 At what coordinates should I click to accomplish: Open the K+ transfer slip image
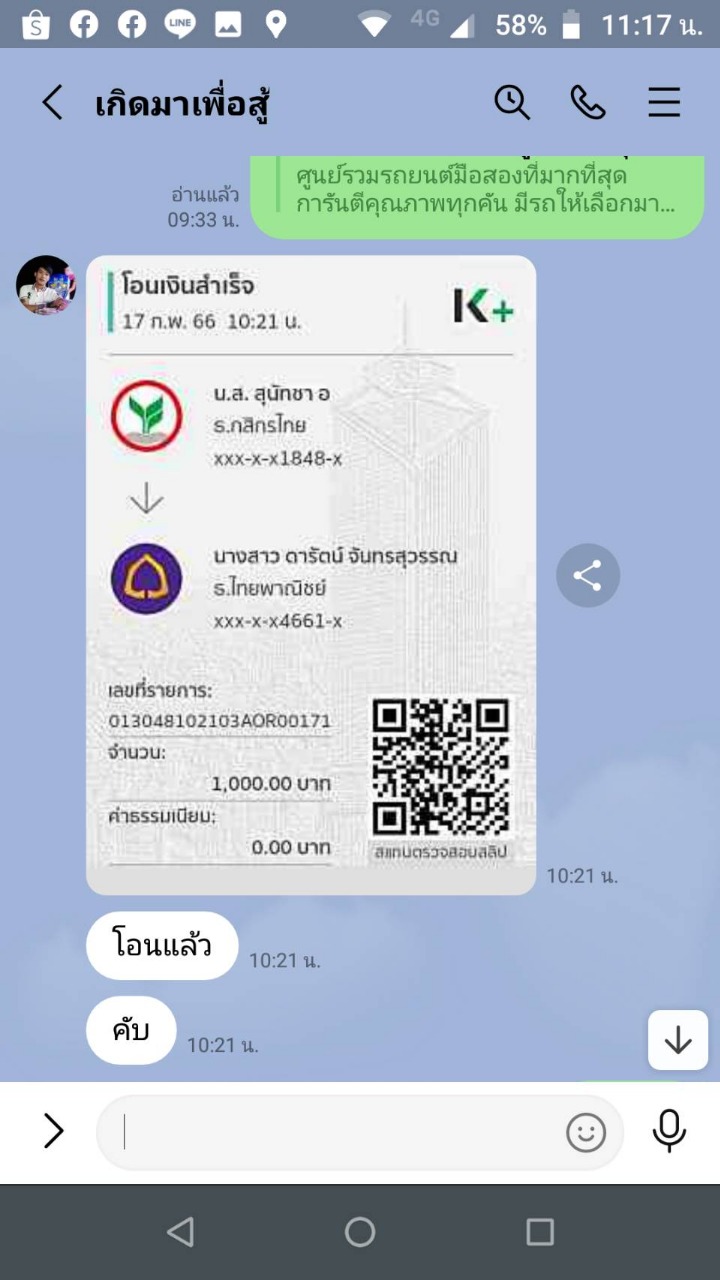(311, 575)
